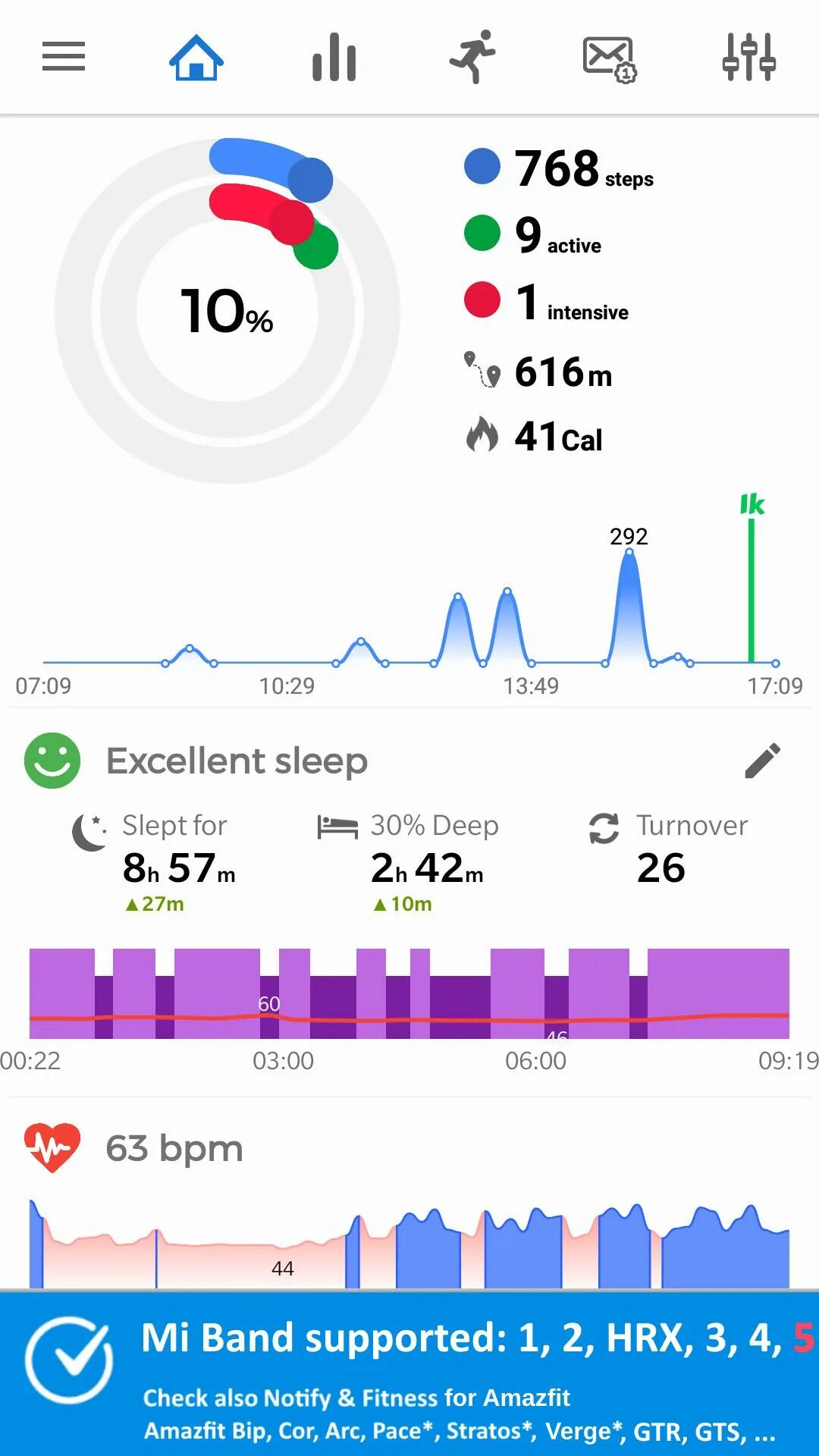Image resolution: width=819 pixels, height=1456 pixels.
Task: Tap the distance pin icon
Action: click(x=484, y=372)
